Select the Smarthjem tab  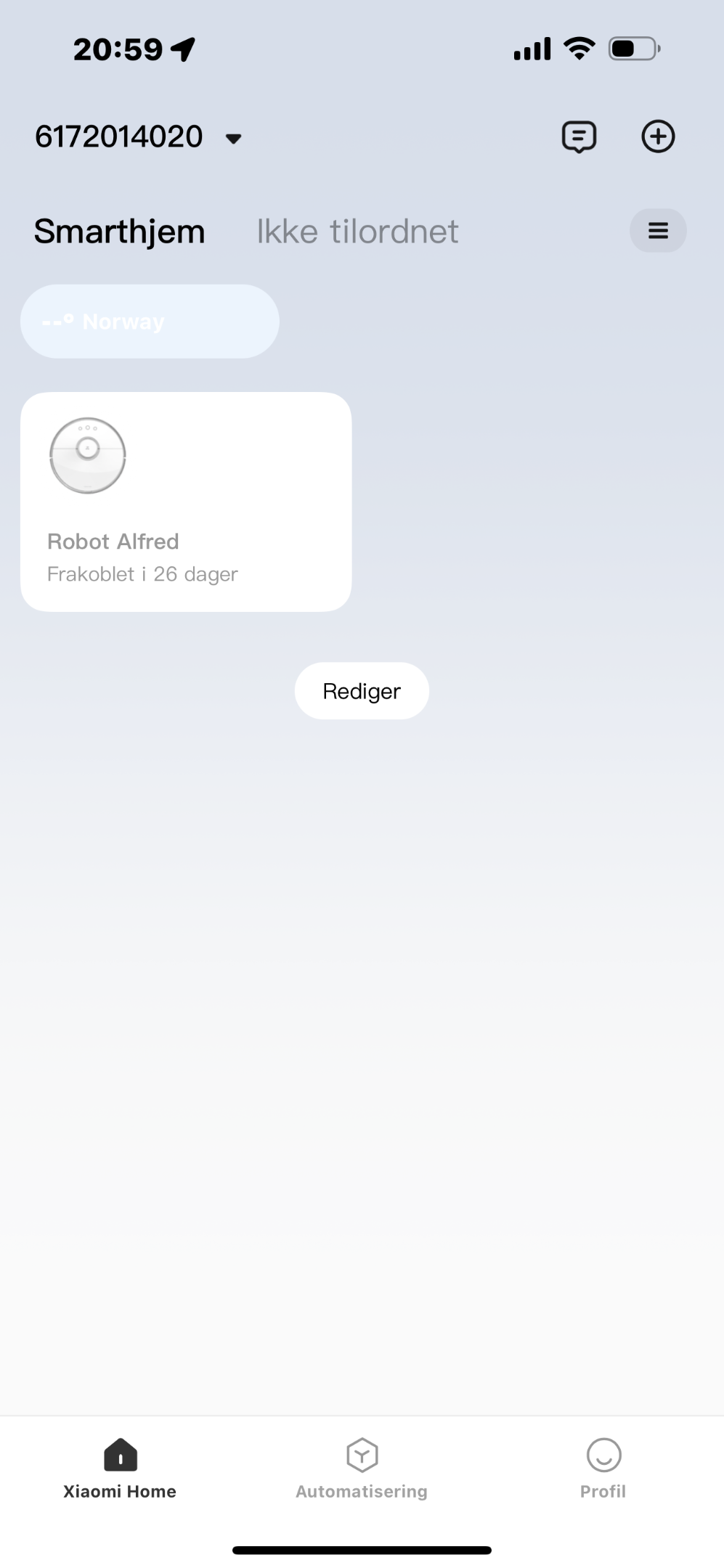[120, 232]
